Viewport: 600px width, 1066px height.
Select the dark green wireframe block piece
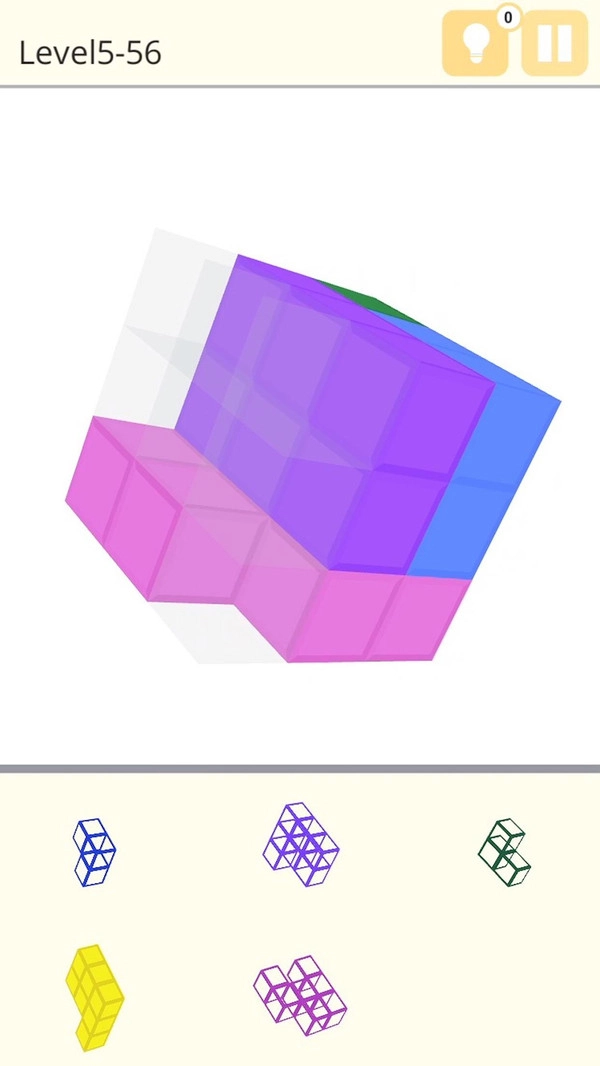point(504,852)
